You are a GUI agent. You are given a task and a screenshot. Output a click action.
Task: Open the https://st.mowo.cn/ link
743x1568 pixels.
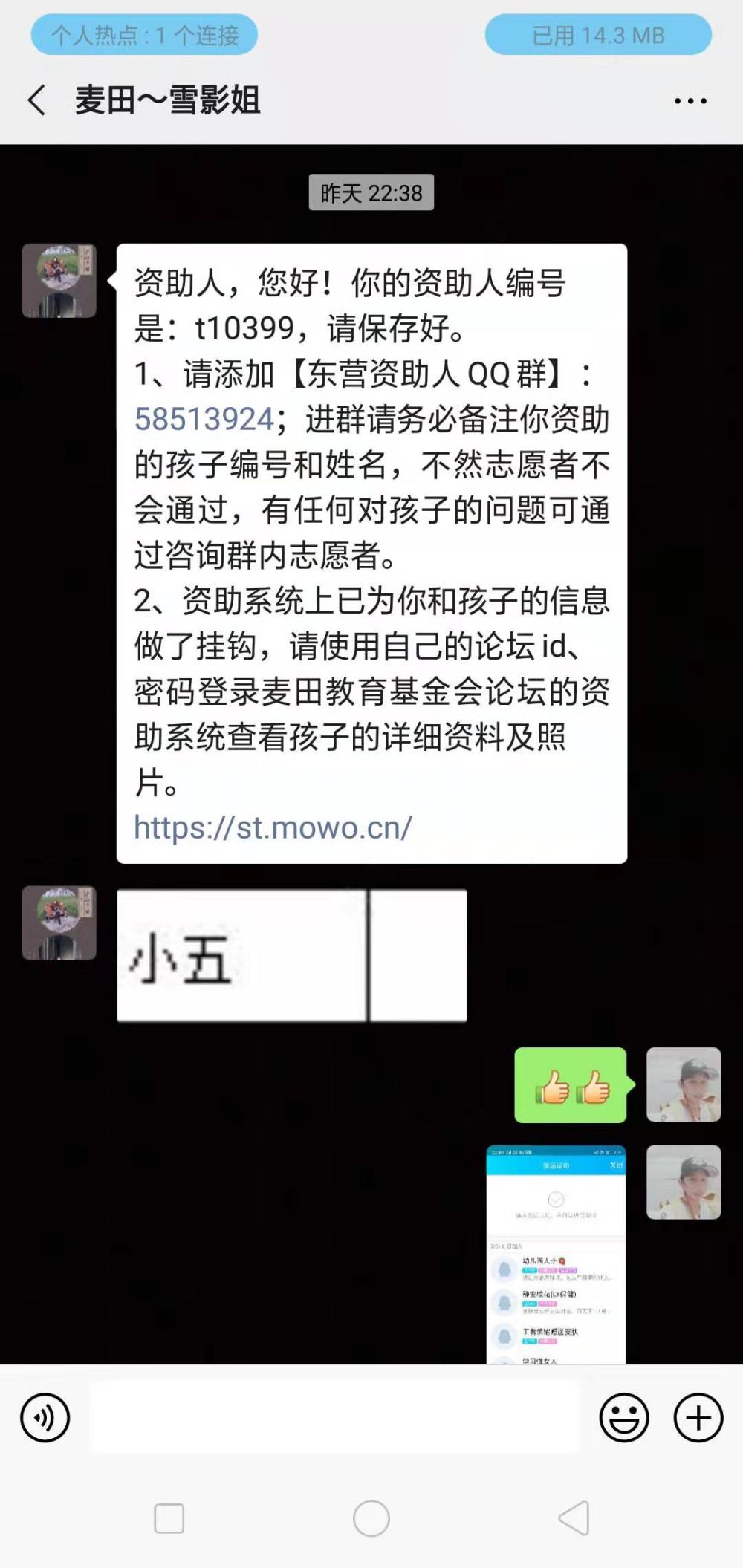point(273,827)
